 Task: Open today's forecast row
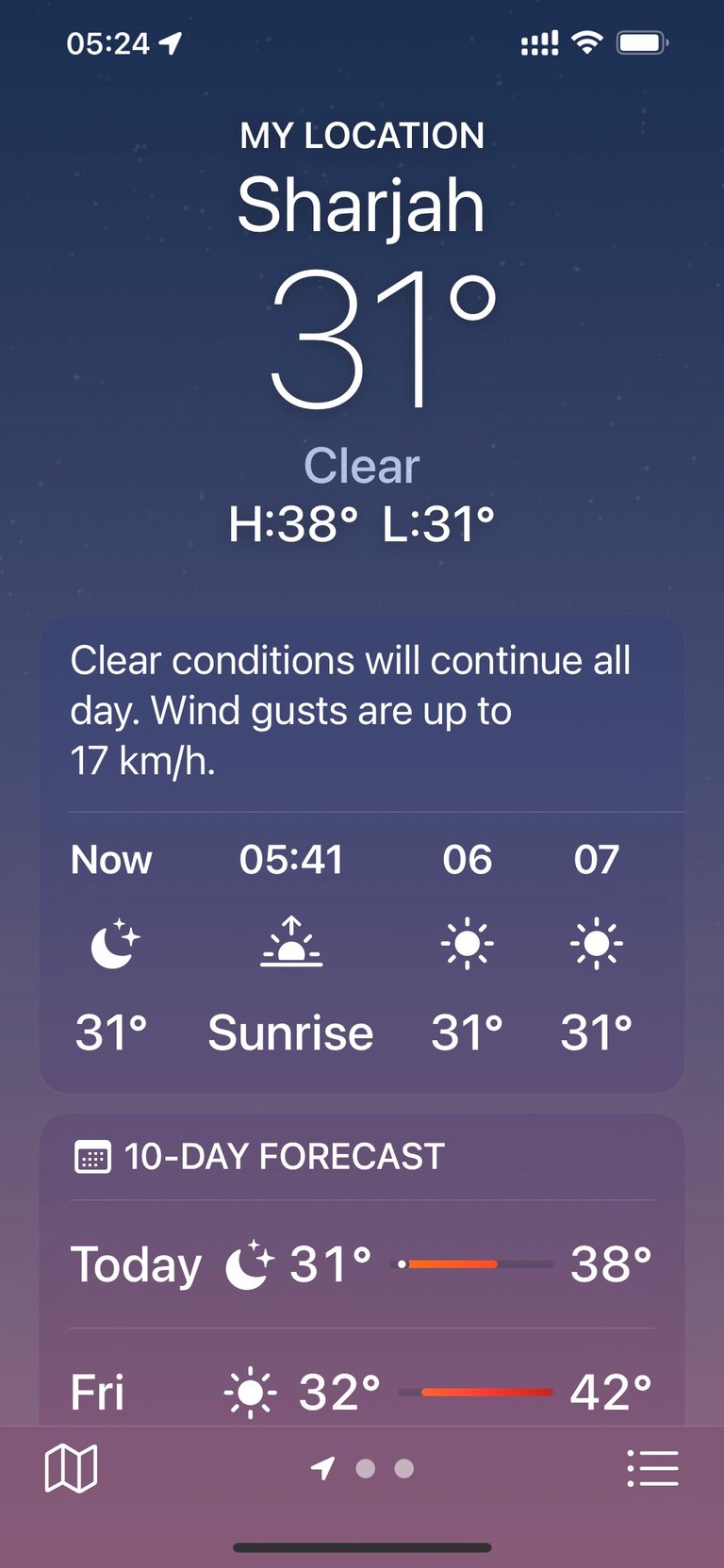point(362,1264)
